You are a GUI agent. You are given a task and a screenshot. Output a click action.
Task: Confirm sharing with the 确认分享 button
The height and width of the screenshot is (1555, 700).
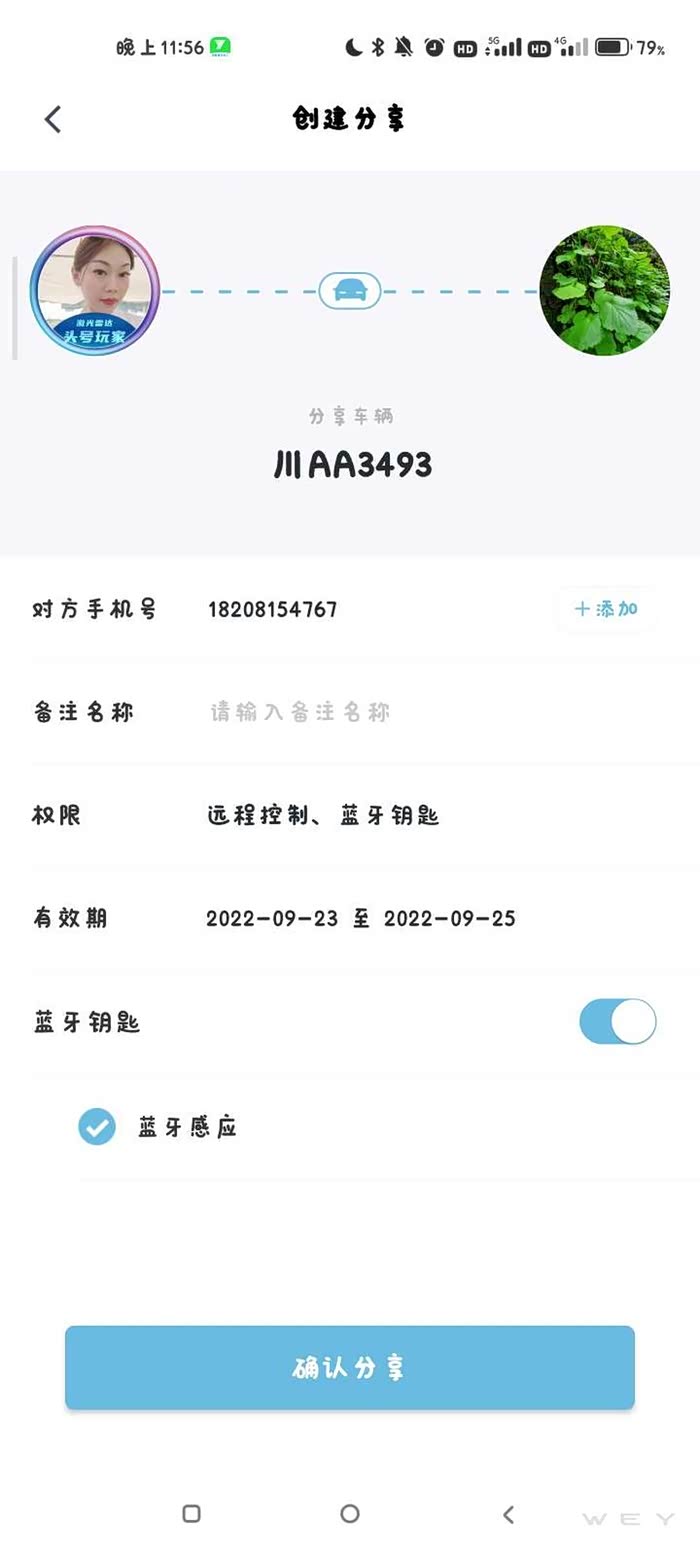(350, 1367)
